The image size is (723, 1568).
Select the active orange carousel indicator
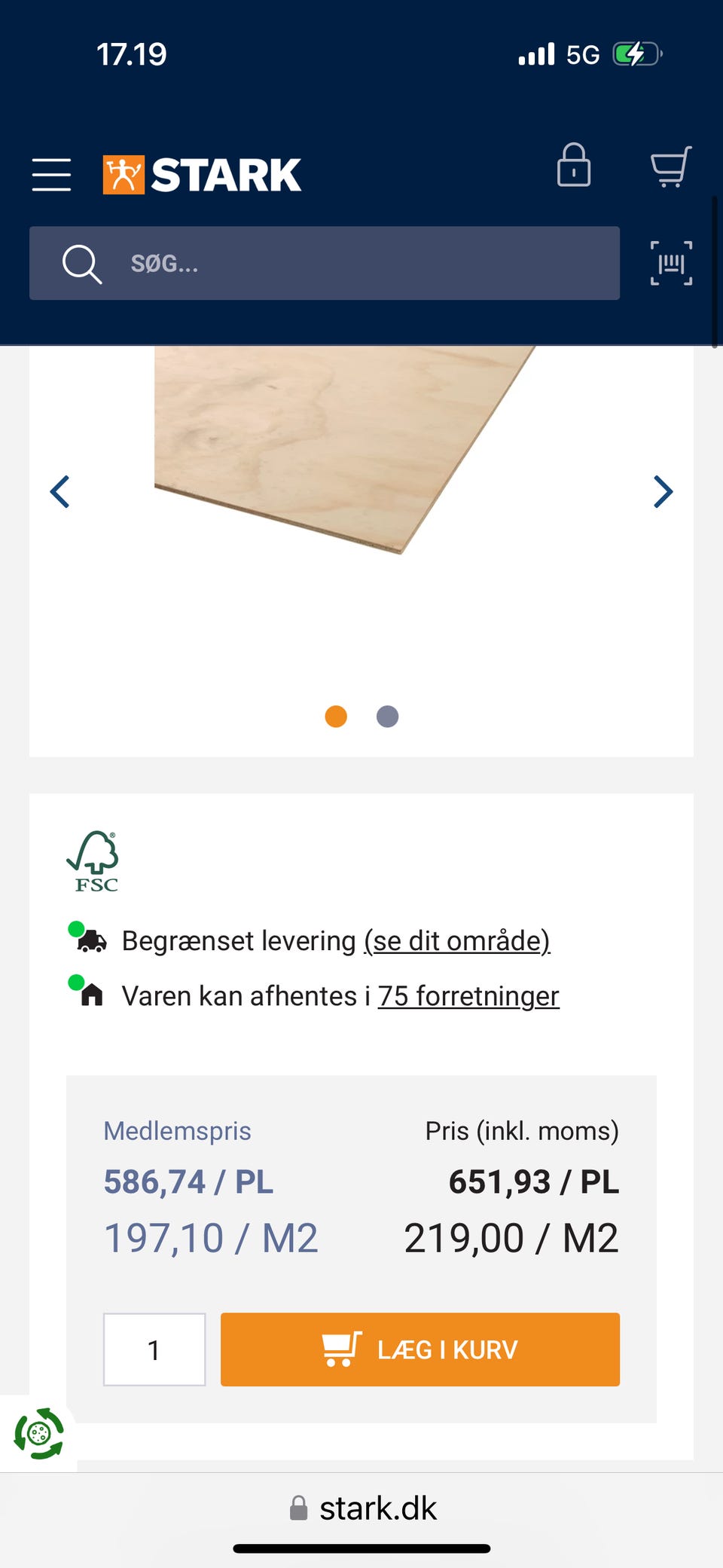(x=335, y=716)
